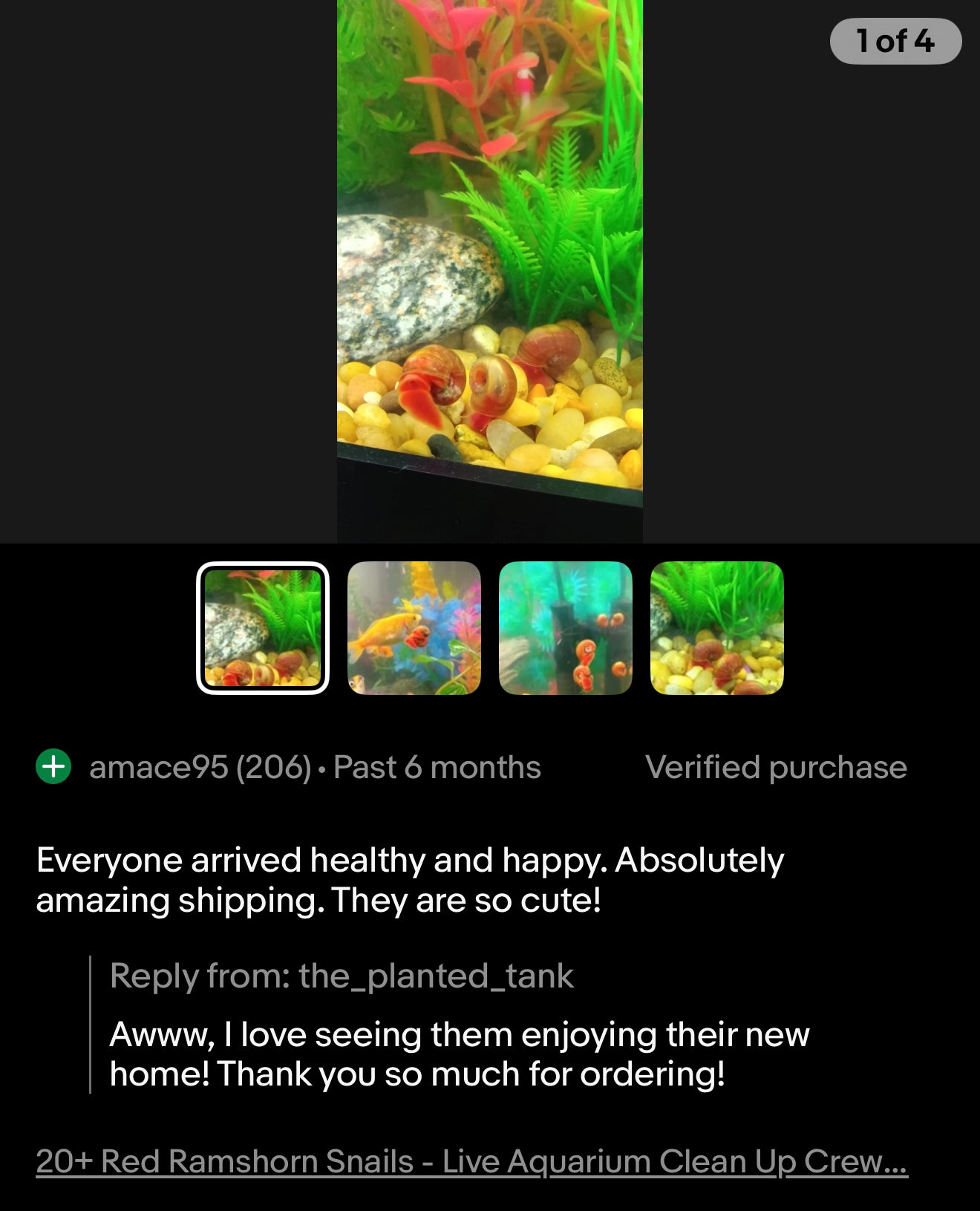Select the goldfish thumbnail photo
980x1211 pixels.
pos(414,628)
